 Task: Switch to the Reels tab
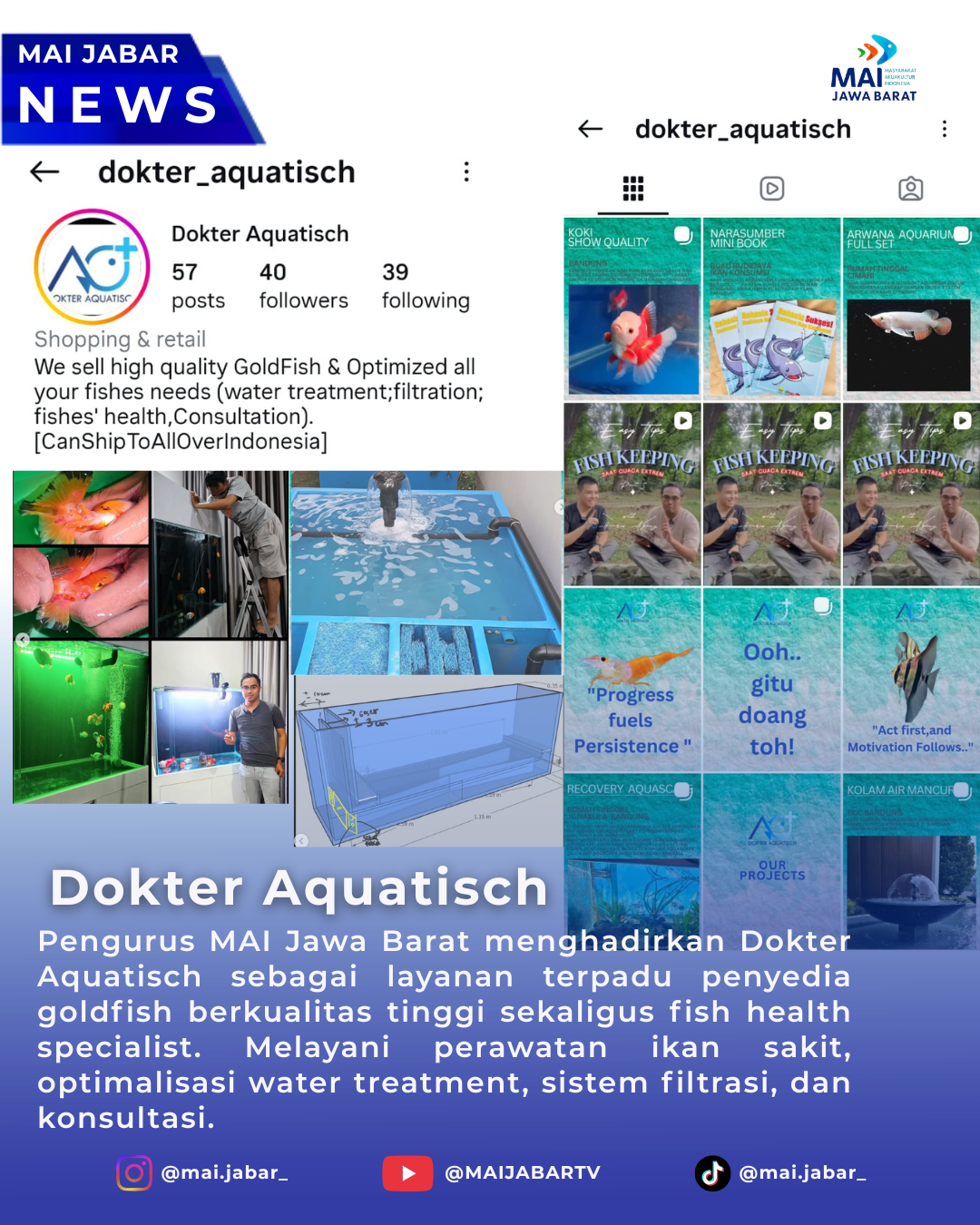coord(772,189)
